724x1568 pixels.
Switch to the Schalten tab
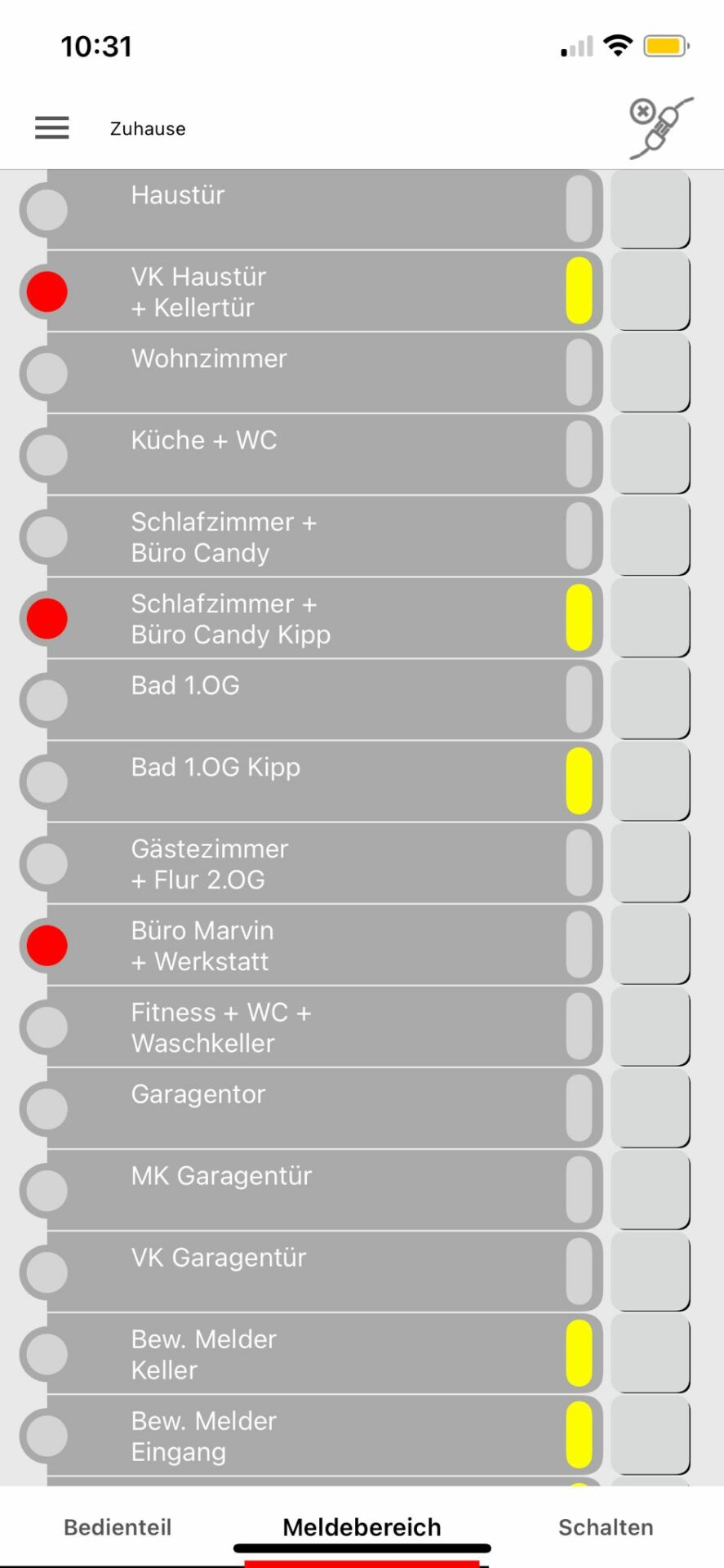click(606, 1526)
